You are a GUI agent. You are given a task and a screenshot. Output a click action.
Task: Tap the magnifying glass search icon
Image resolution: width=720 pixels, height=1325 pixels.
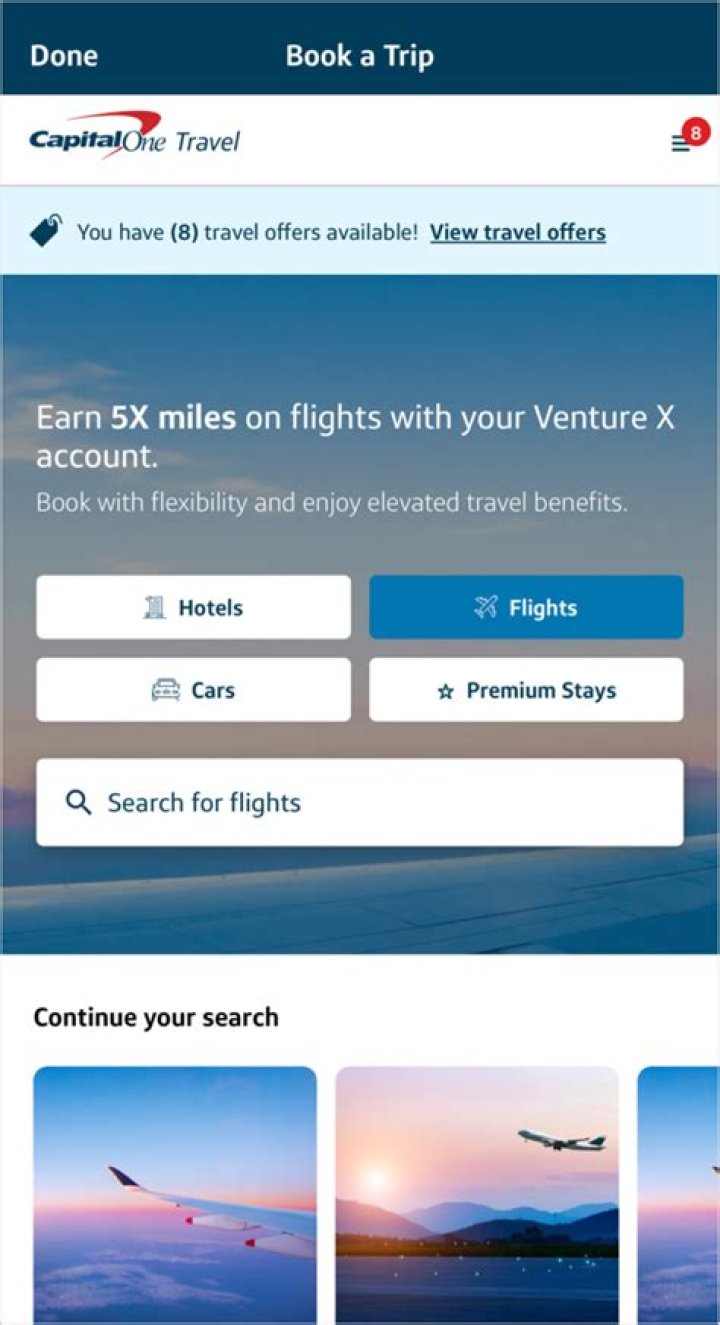coord(78,802)
